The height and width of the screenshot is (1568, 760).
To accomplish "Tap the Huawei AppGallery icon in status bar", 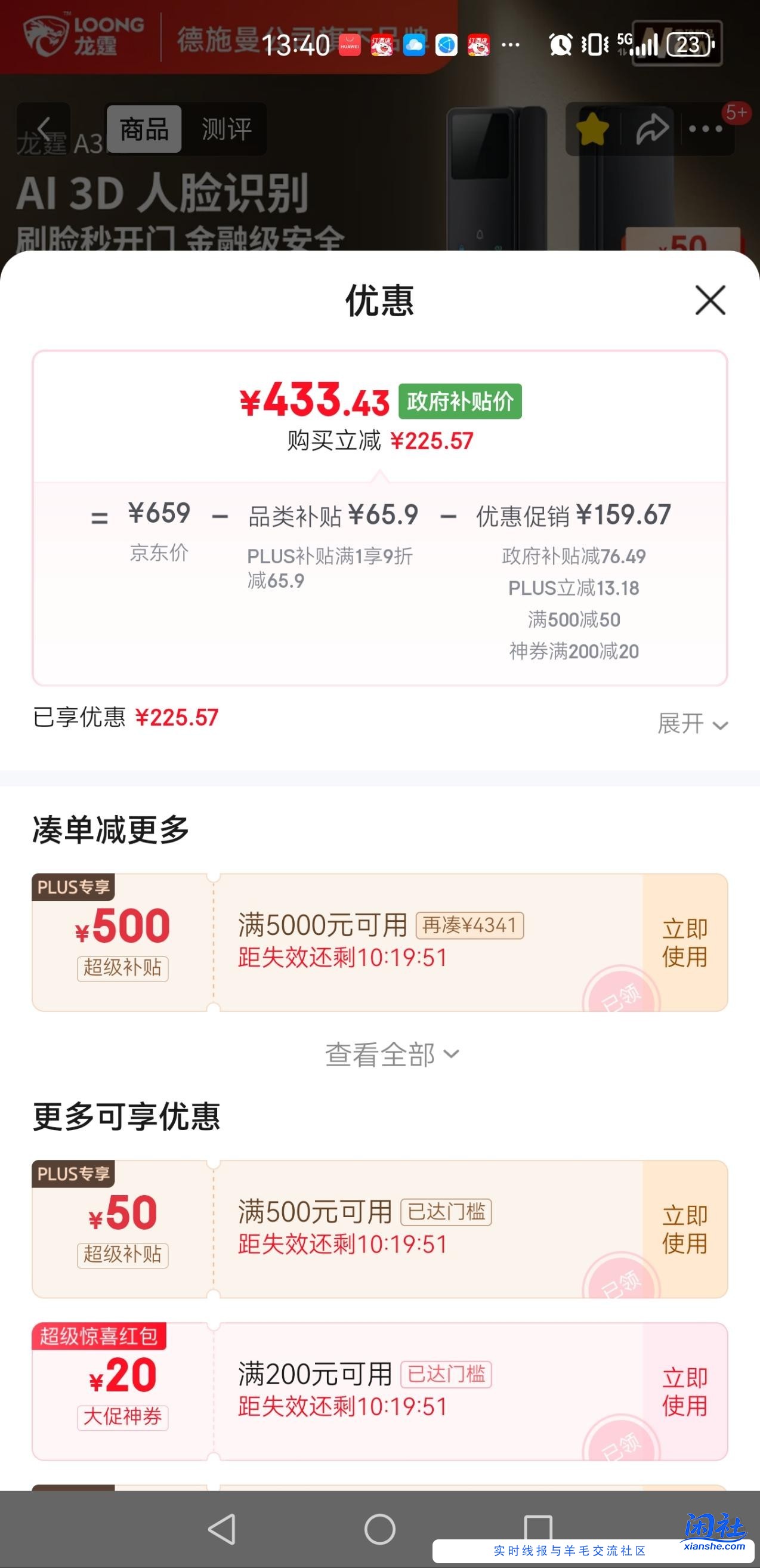I will click(350, 44).
